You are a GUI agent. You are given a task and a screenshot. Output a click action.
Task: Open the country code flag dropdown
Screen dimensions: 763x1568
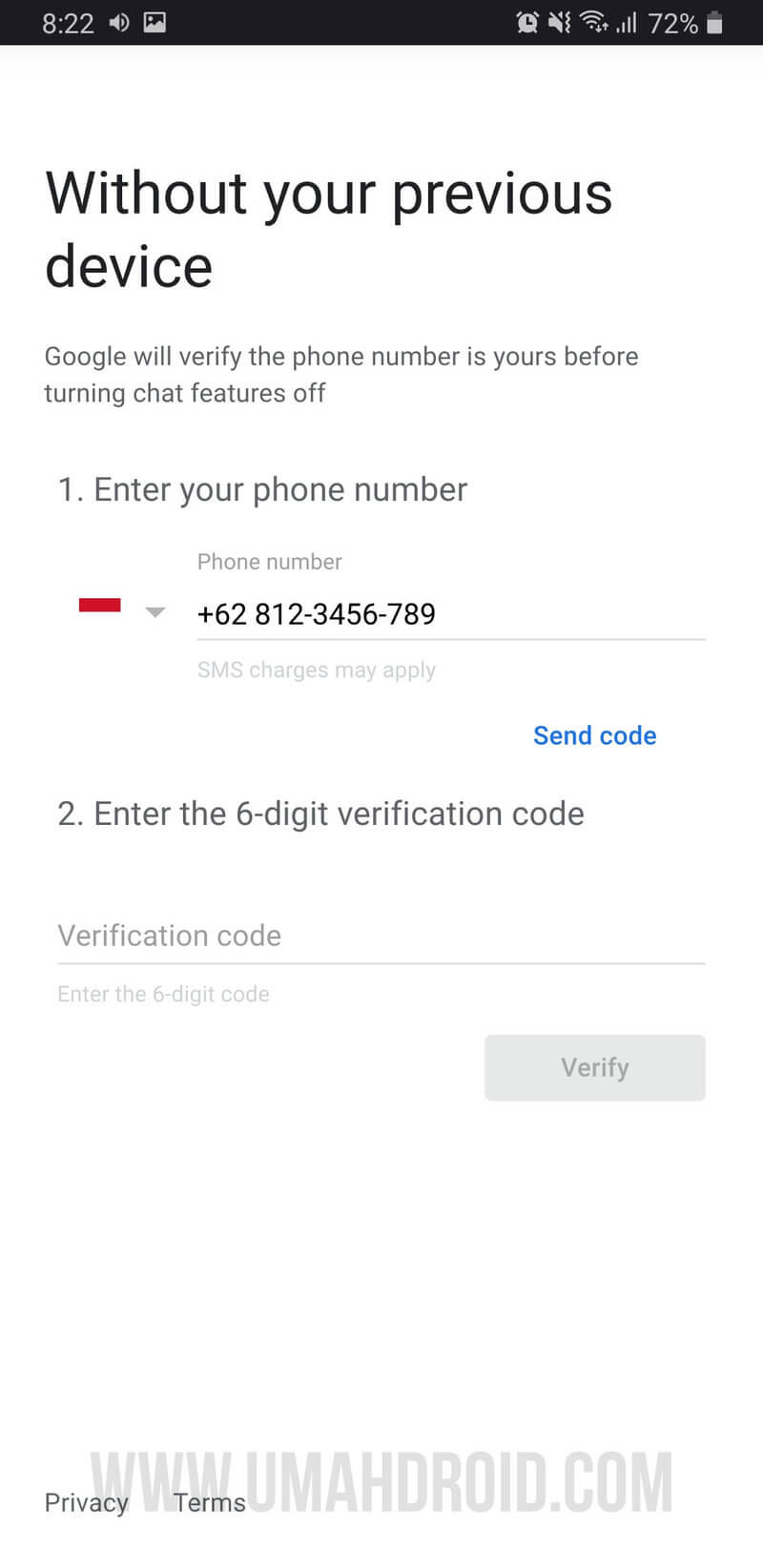122,609
